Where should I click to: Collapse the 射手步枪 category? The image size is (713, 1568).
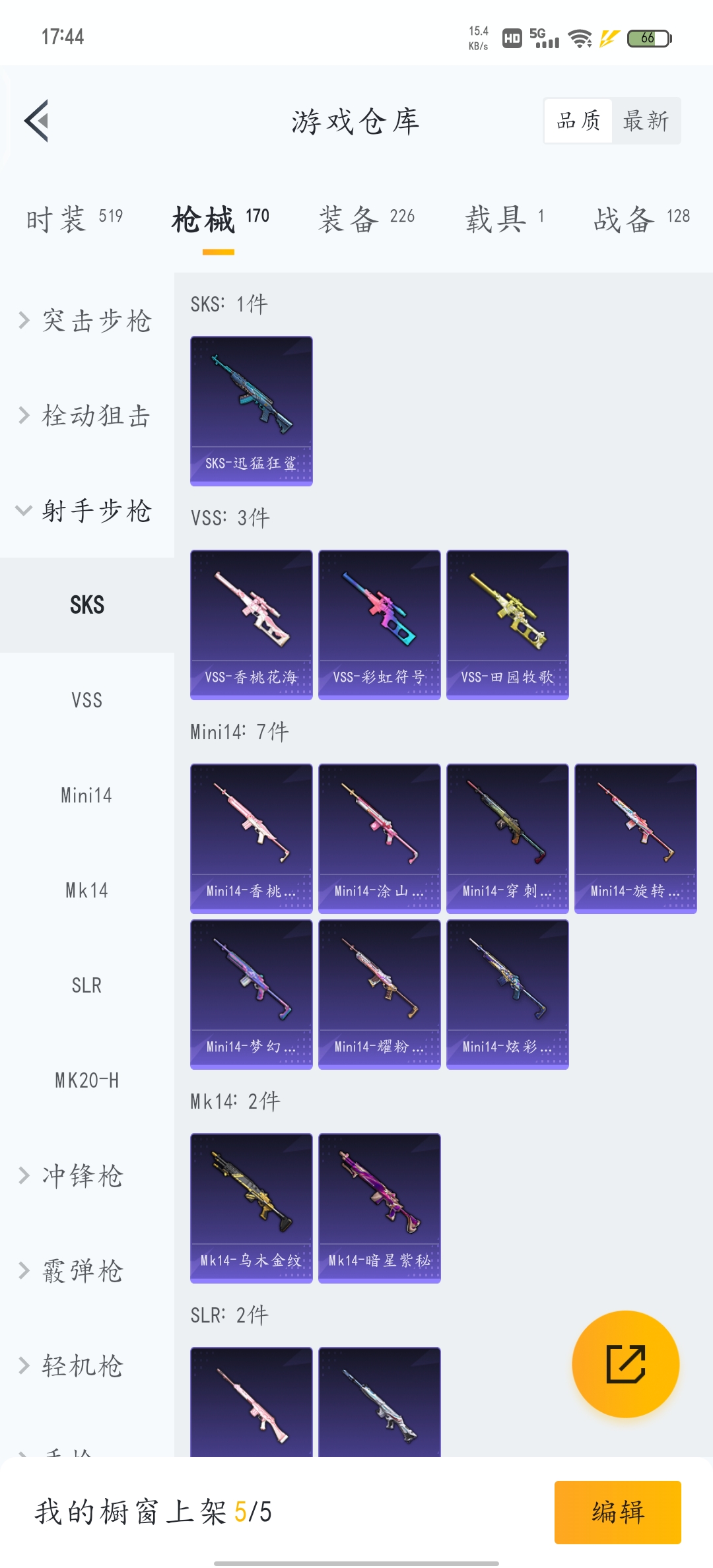pyautogui.click(x=86, y=511)
